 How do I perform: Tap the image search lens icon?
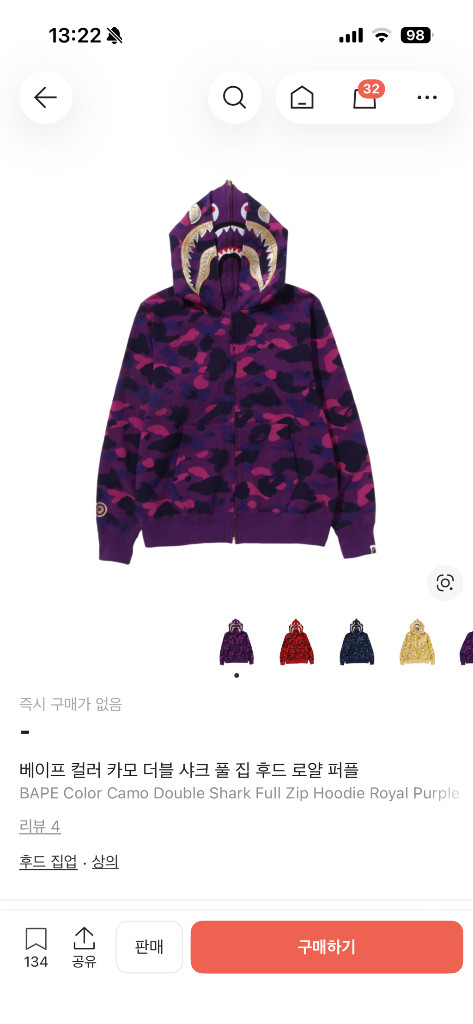pos(445,583)
